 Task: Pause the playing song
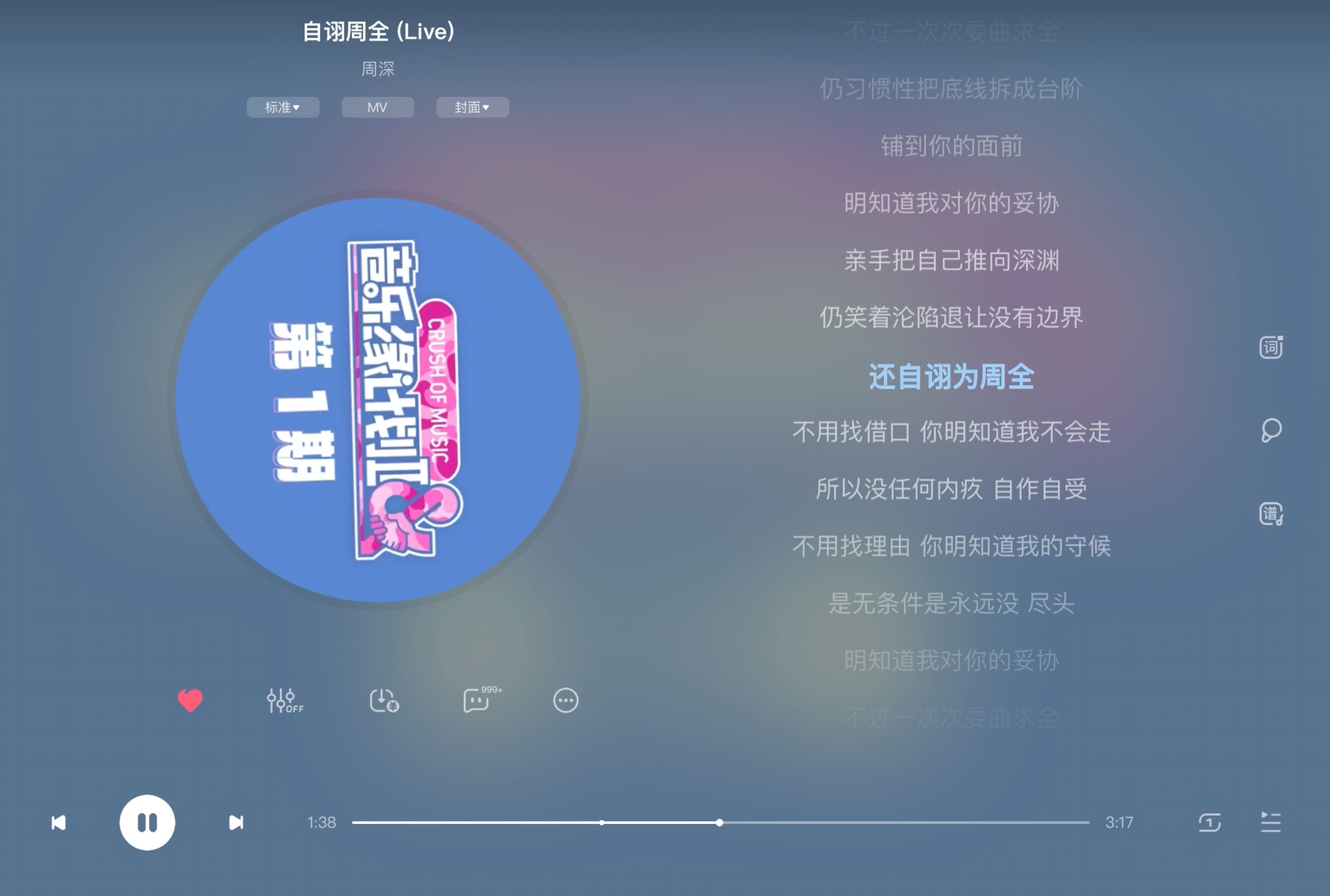pyautogui.click(x=147, y=822)
